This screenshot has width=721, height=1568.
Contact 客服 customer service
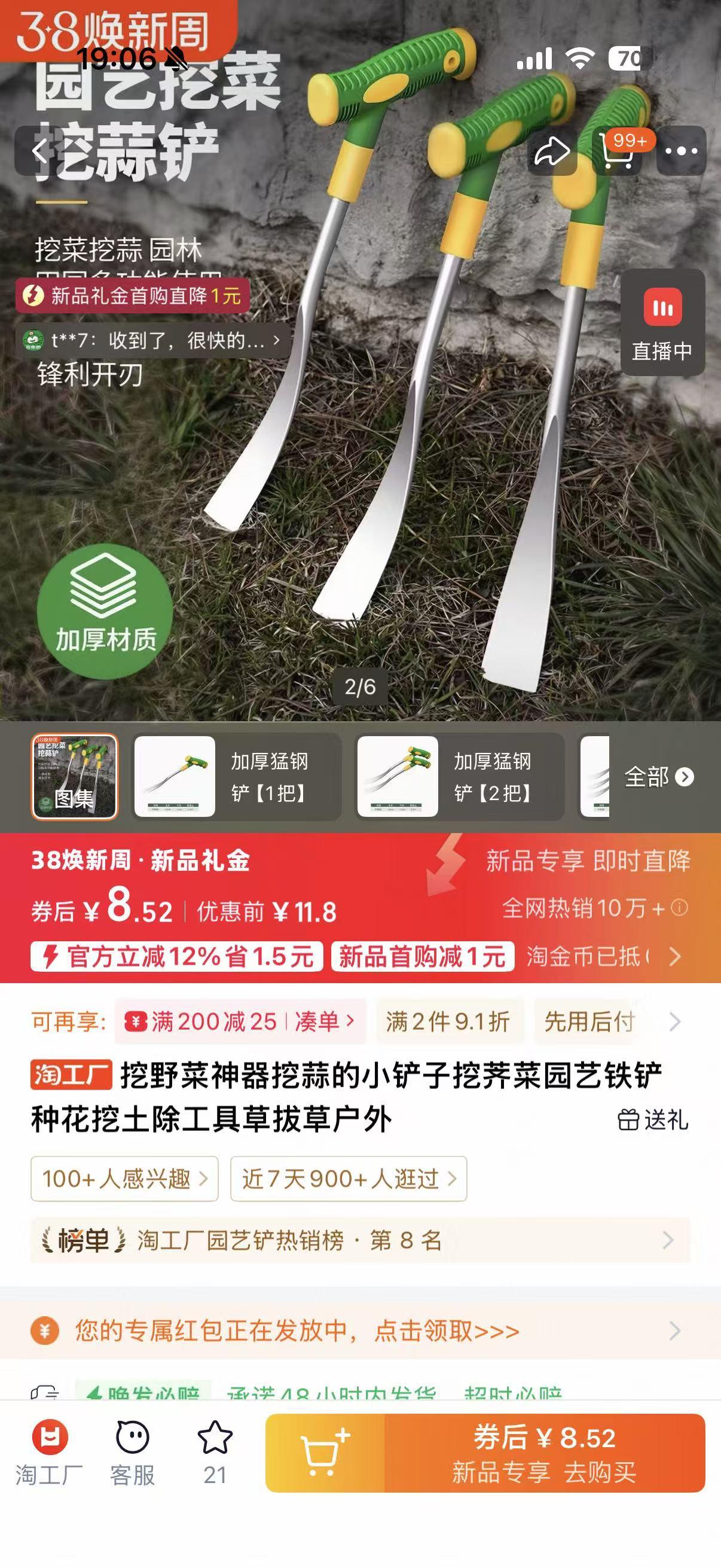132,1453
